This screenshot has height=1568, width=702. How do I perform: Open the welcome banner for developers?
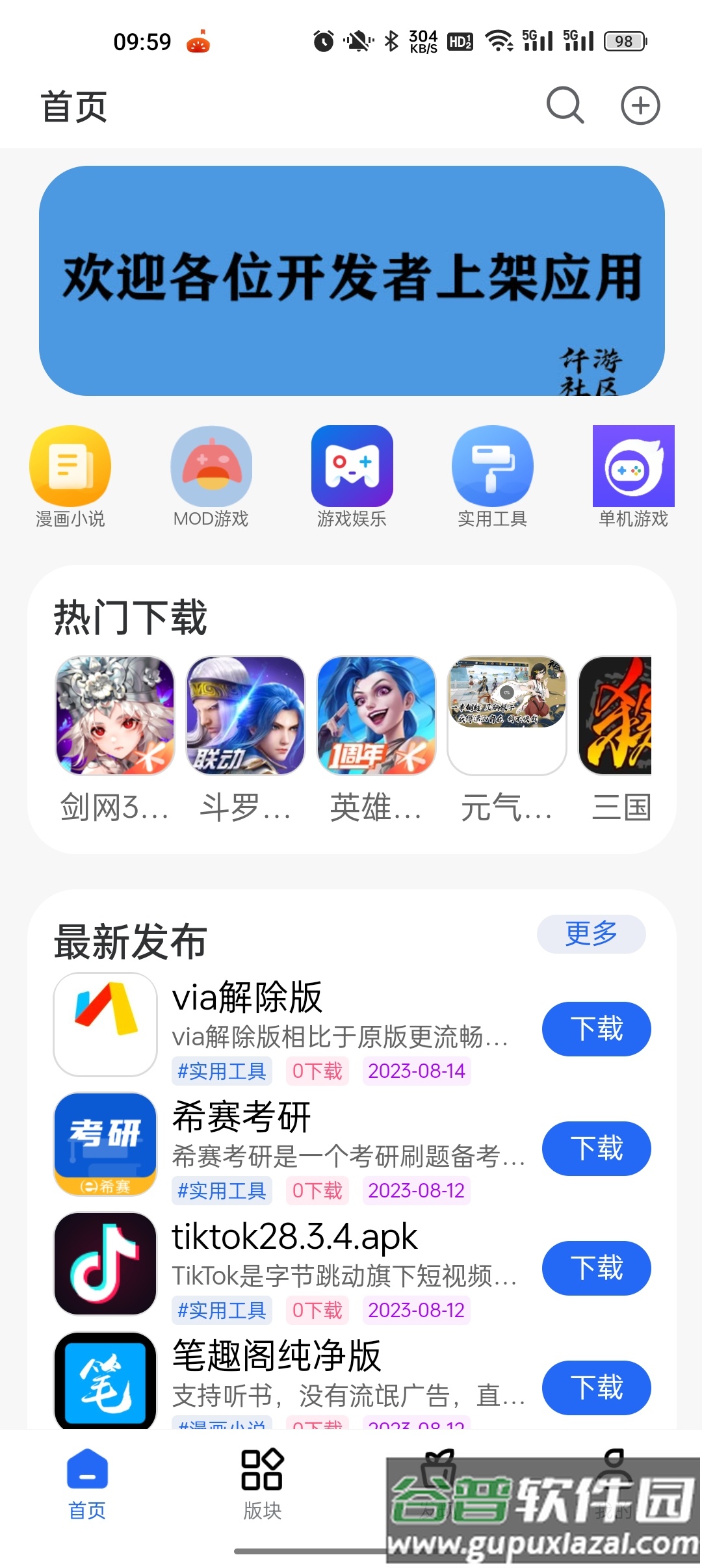tap(351, 278)
